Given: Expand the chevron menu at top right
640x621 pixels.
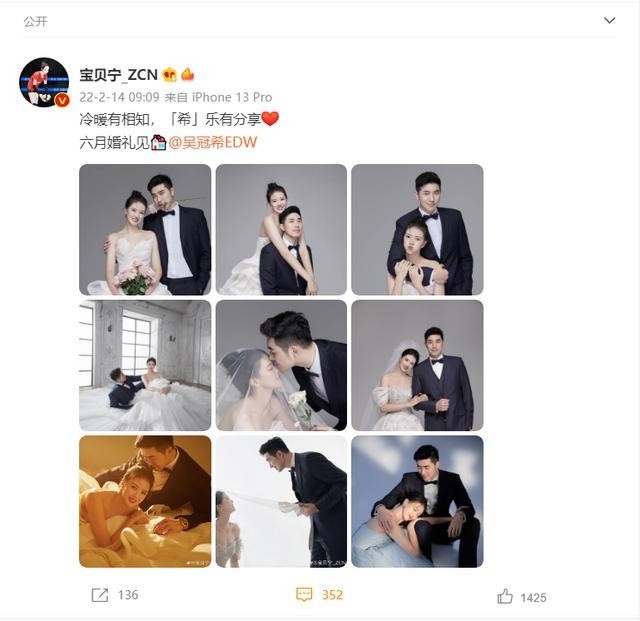Looking at the screenshot, I should [x=610, y=20].
